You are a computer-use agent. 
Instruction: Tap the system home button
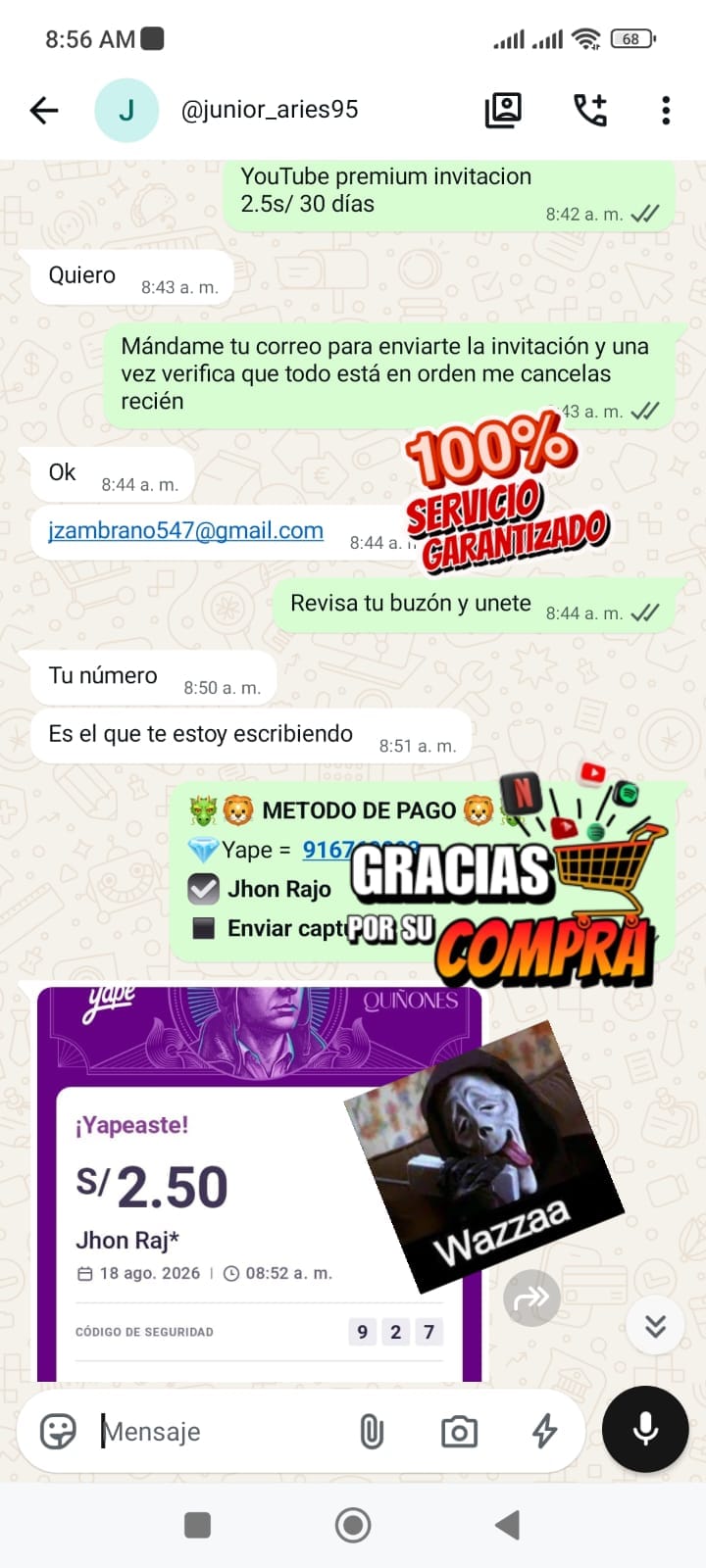pyautogui.click(x=353, y=1525)
